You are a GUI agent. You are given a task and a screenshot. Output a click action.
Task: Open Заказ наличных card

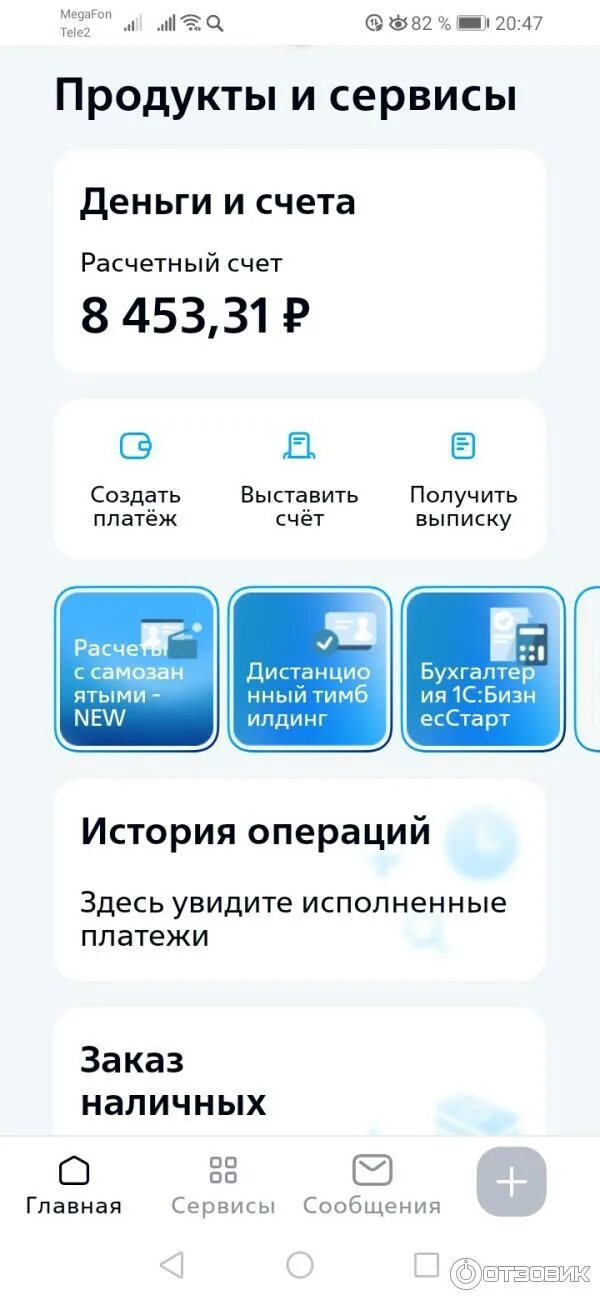pyautogui.click(x=299, y=1071)
